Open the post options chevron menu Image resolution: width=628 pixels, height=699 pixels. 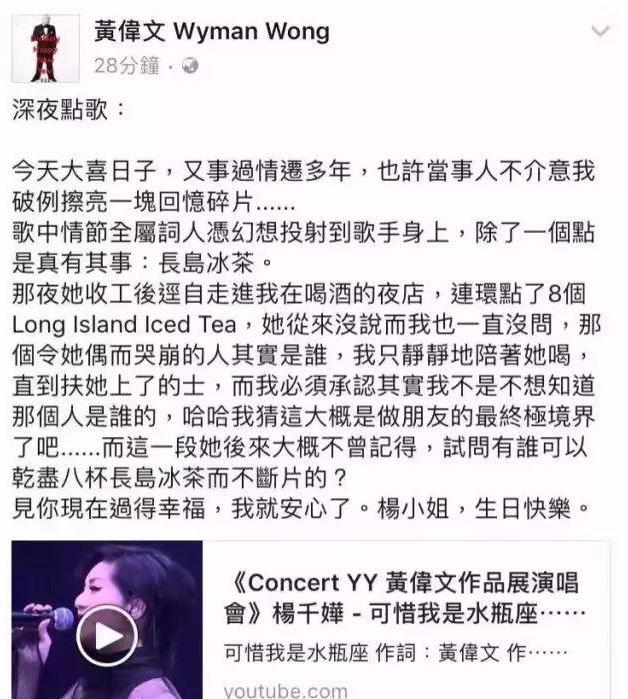tap(600, 32)
